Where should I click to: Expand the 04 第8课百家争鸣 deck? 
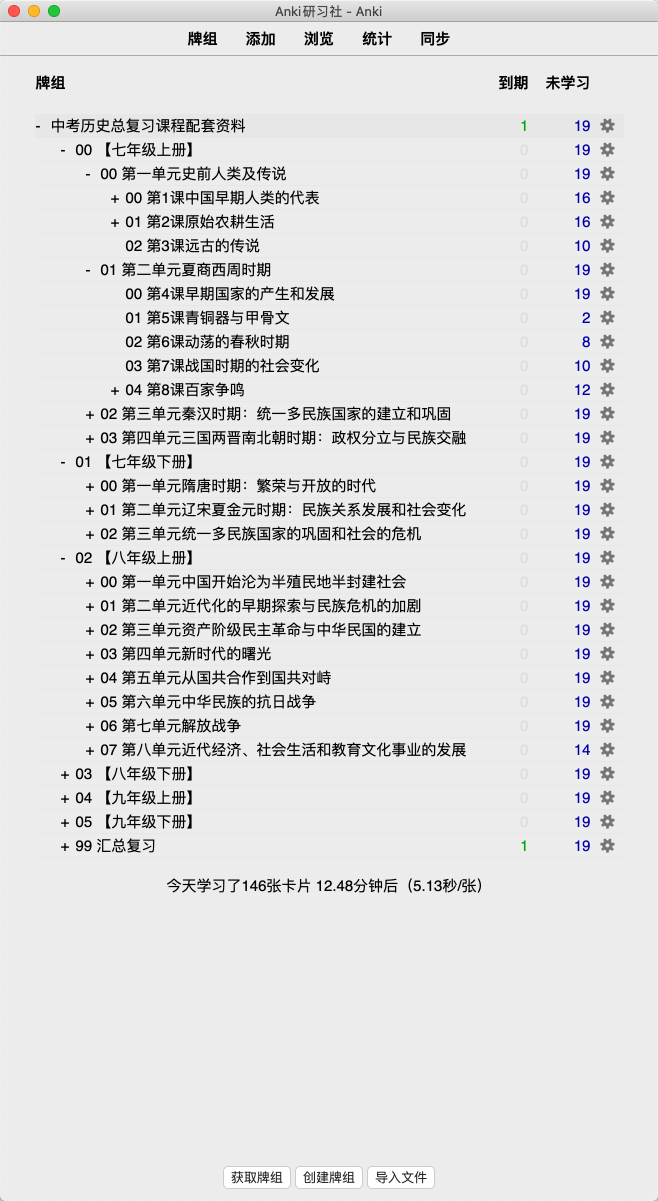115,390
